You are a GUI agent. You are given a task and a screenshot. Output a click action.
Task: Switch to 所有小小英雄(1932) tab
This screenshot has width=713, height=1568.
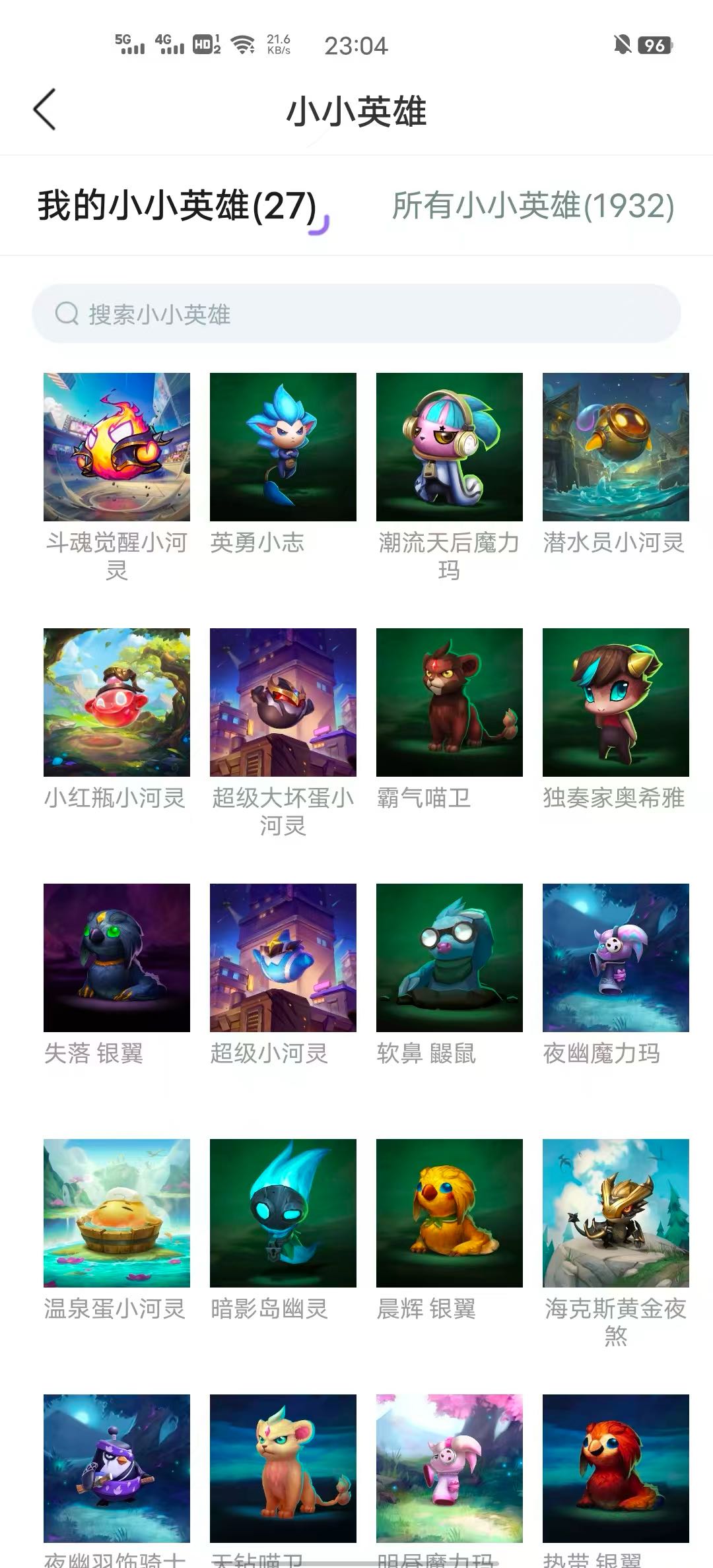(x=533, y=206)
